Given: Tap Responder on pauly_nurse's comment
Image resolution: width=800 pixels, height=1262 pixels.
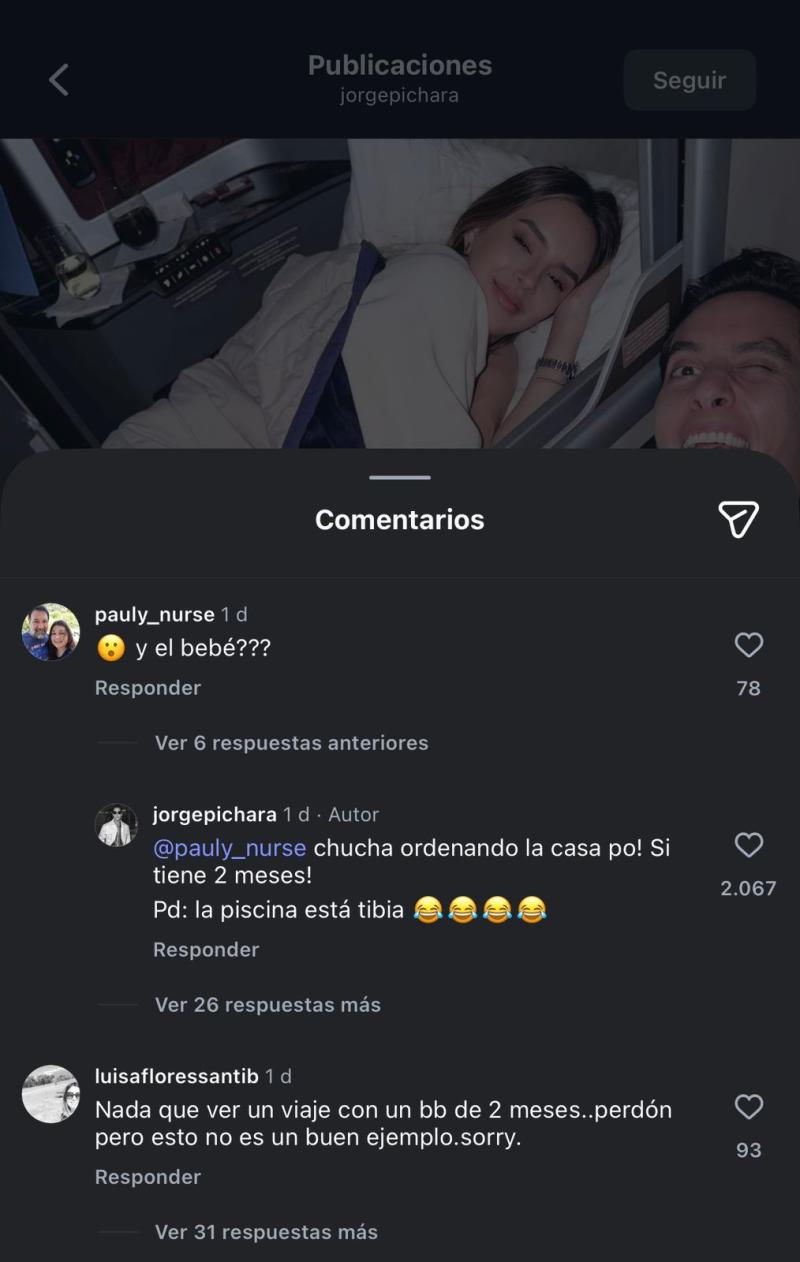Looking at the screenshot, I should 146,687.
